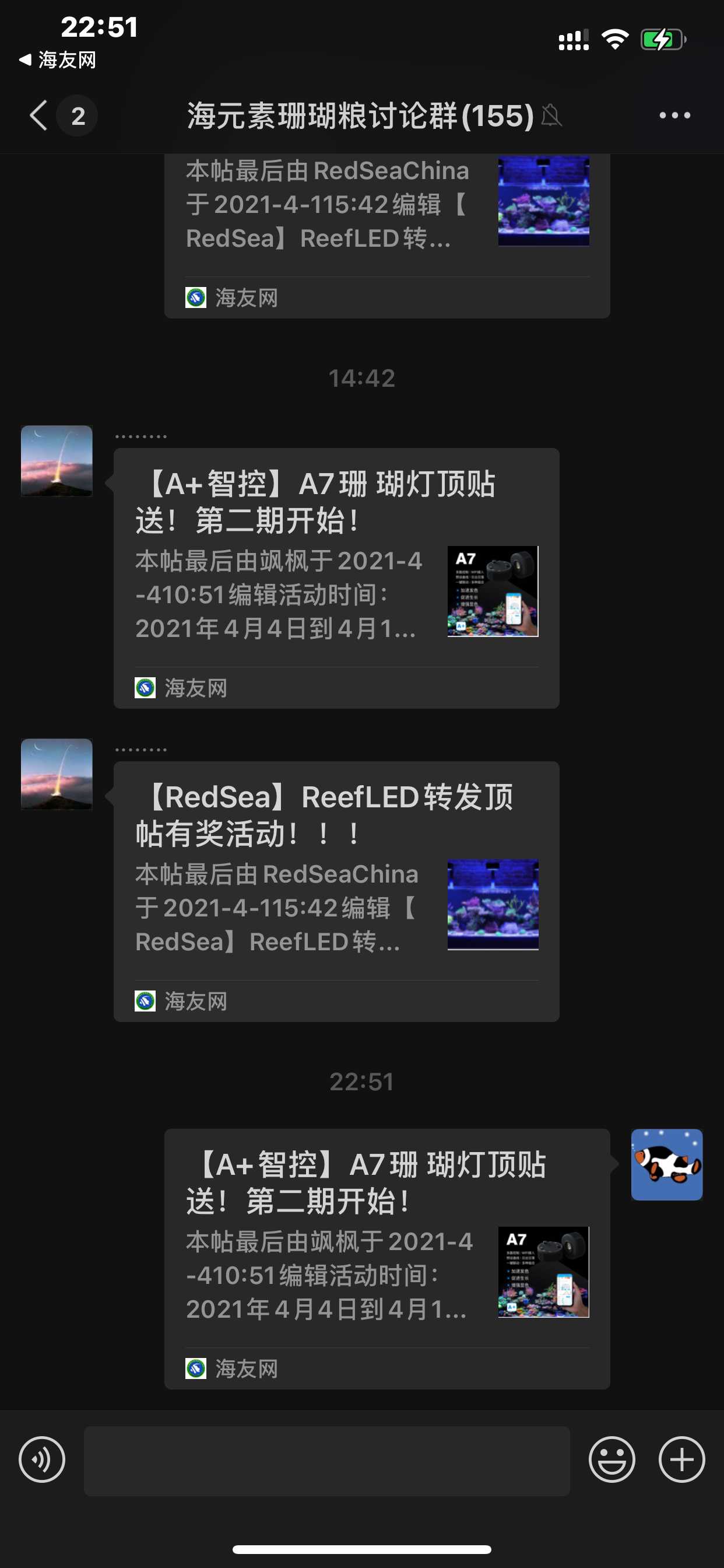This screenshot has width=724, height=1568.
Task: Go back to the chat list
Action: click(x=39, y=116)
